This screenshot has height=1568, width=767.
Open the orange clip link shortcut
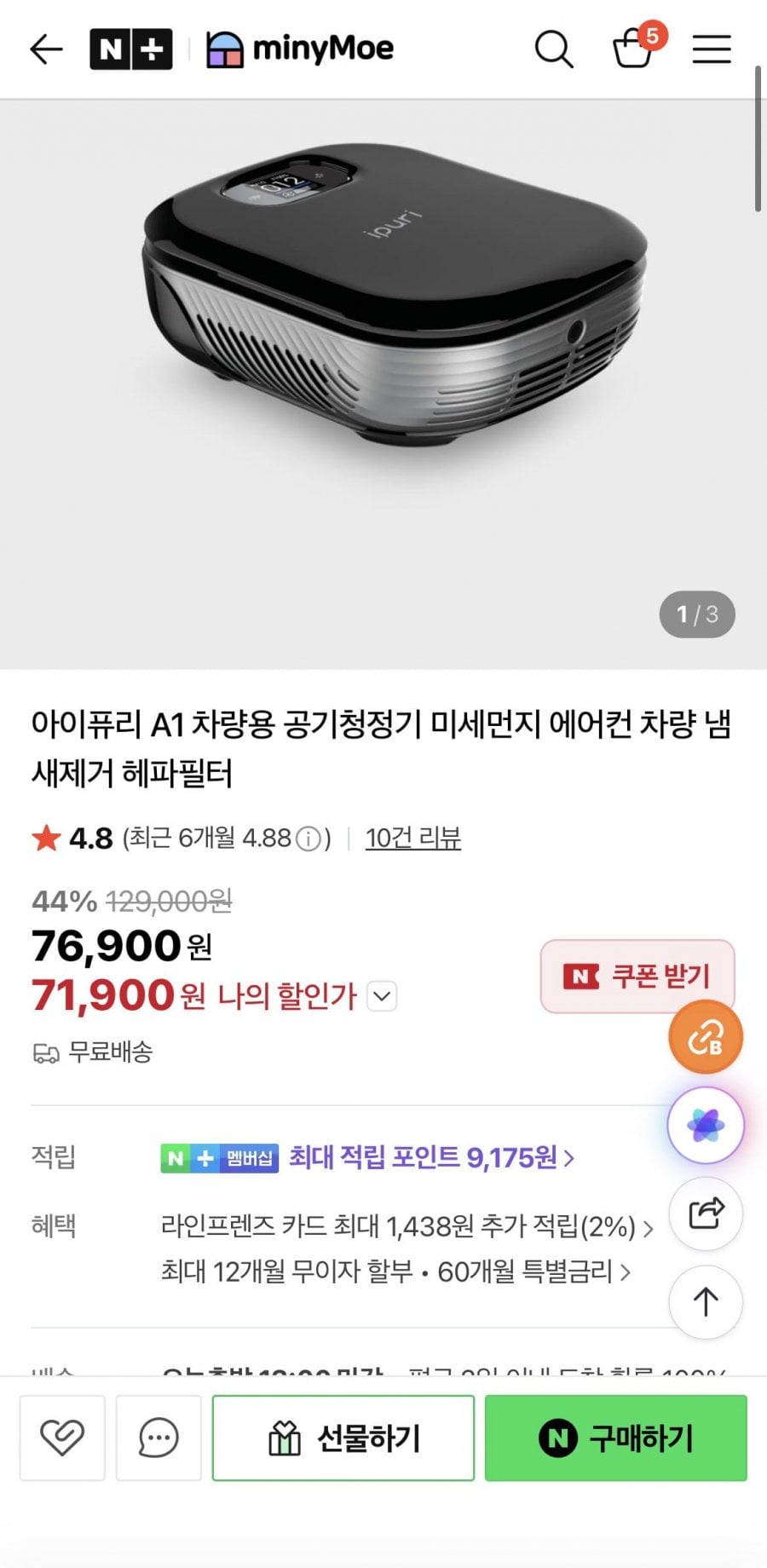point(705,1037)
